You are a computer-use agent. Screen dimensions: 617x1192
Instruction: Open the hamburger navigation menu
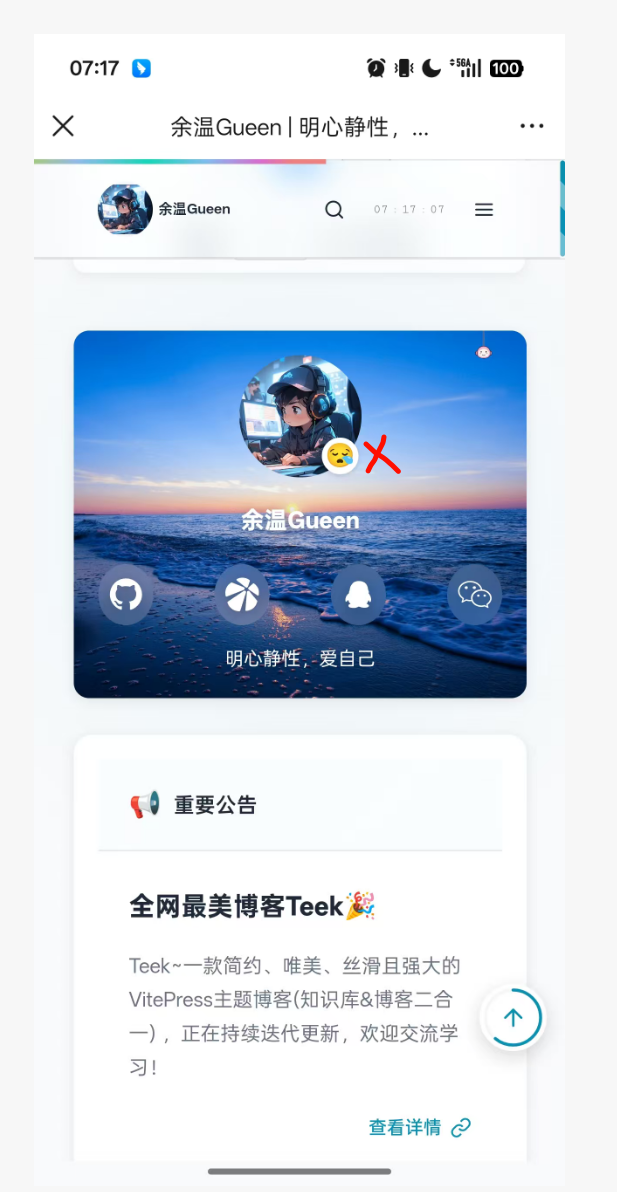(484, 210)
